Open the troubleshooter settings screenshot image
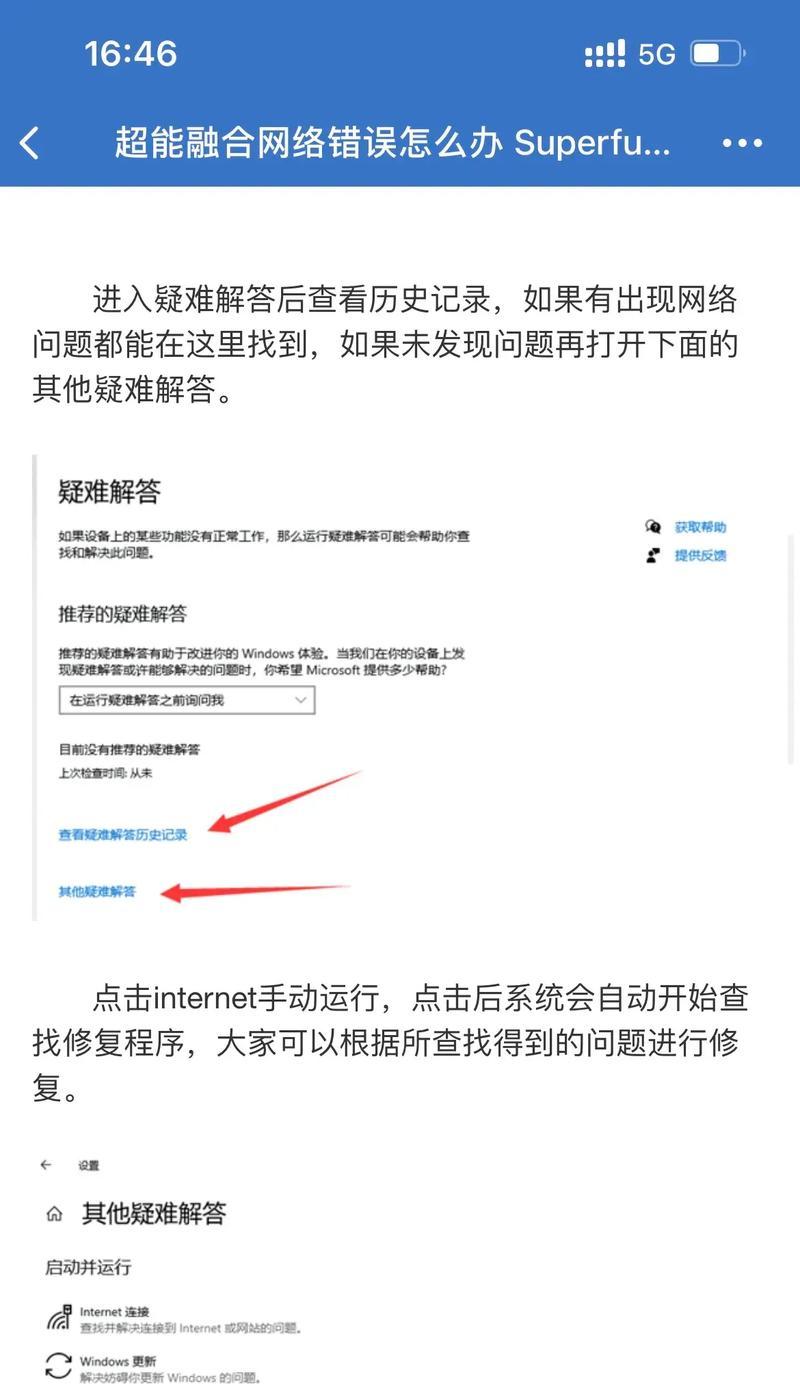Screen dimensions: 800x1384 click(400, 687)
